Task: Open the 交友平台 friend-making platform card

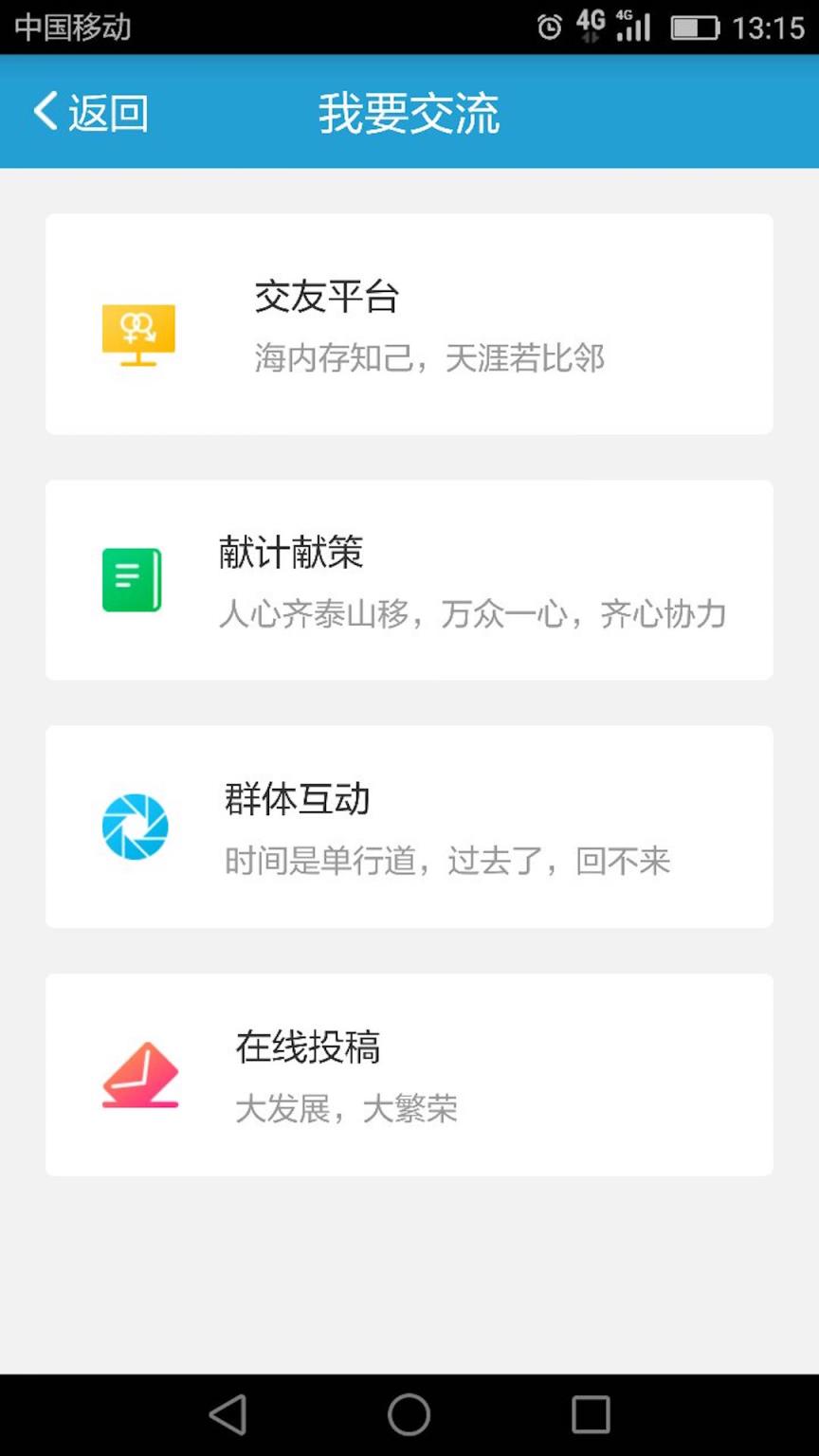Action: (x=408, y=323)
